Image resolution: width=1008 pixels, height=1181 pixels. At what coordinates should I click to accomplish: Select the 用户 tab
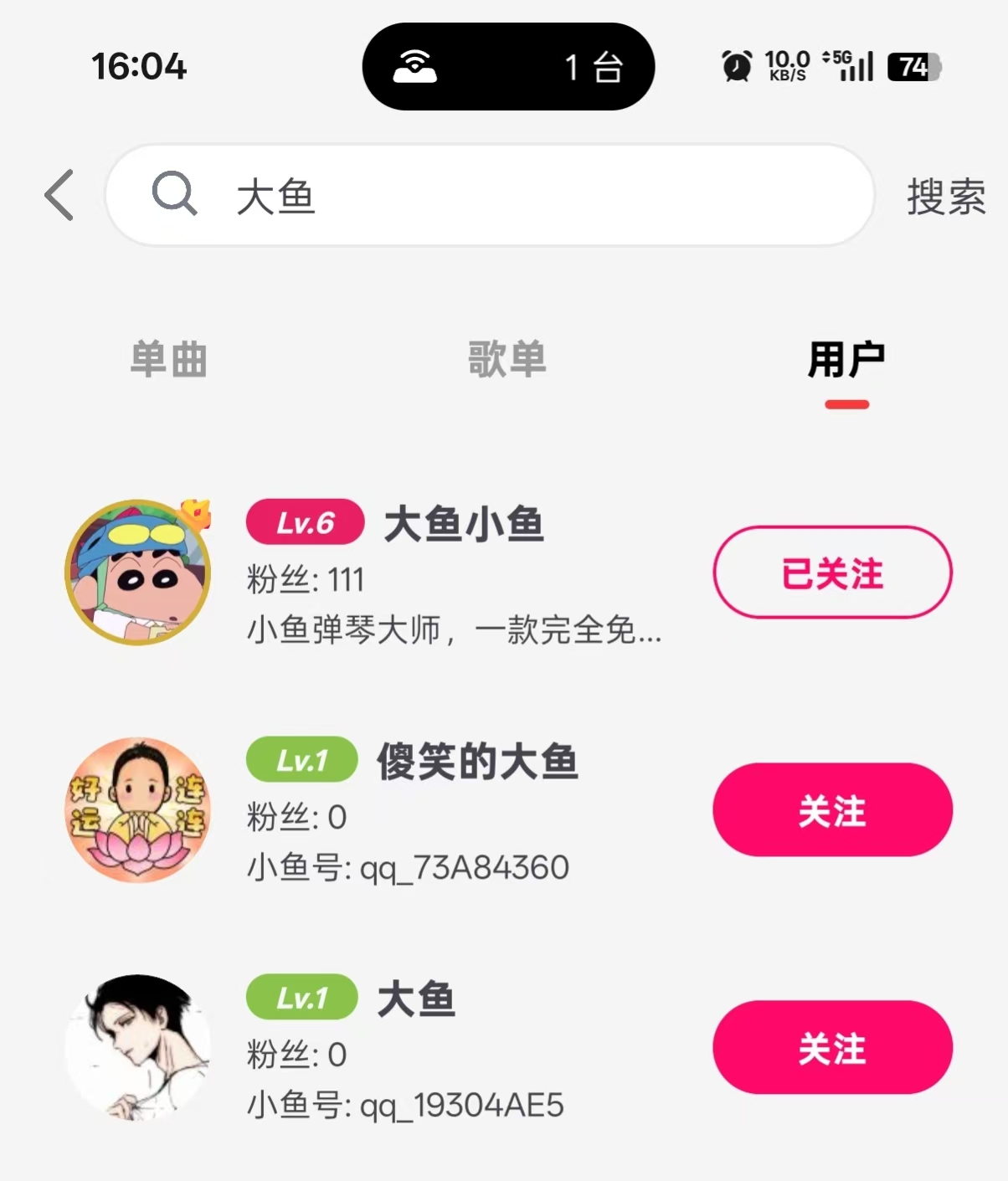tap(846, 360)
